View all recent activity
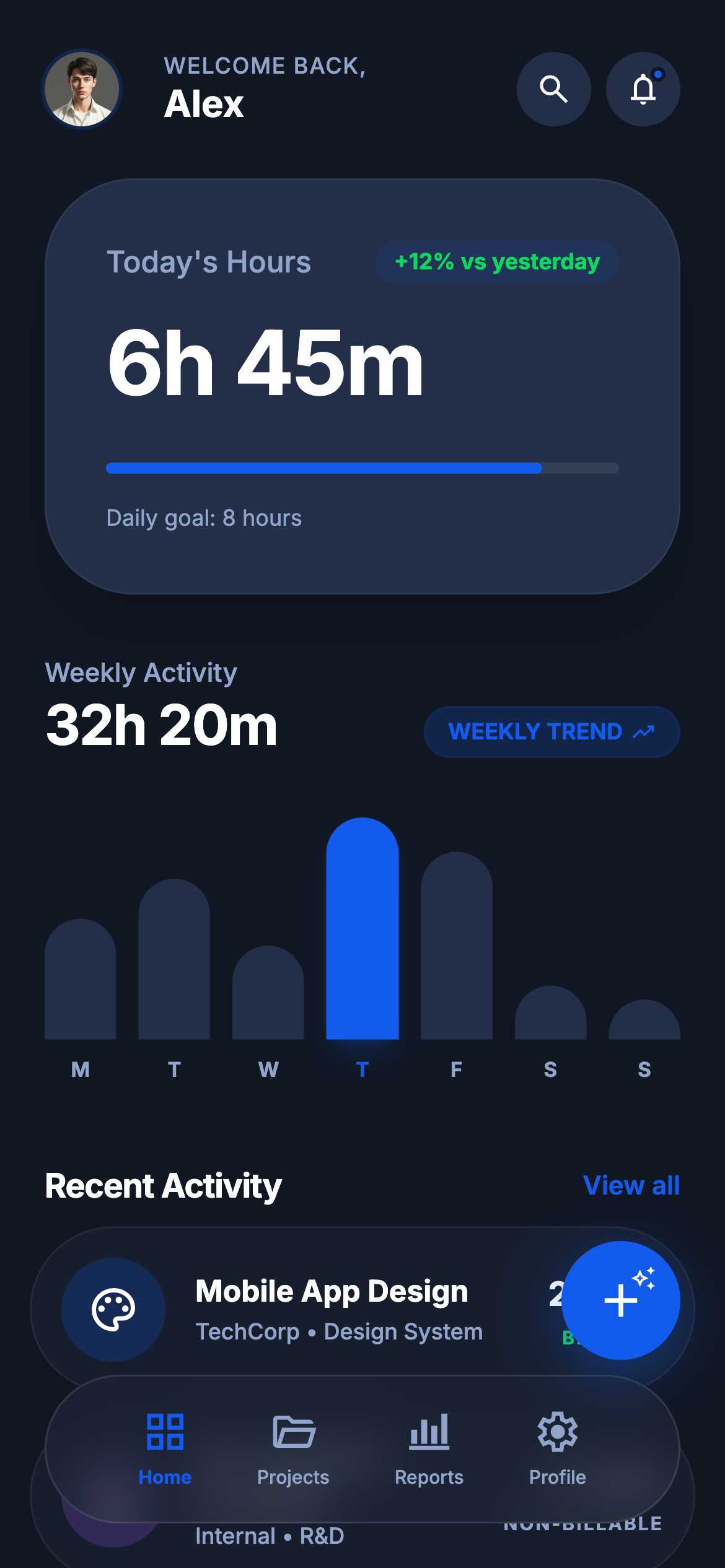This screenshot has height=1568, width=725. click(631, 1185)
